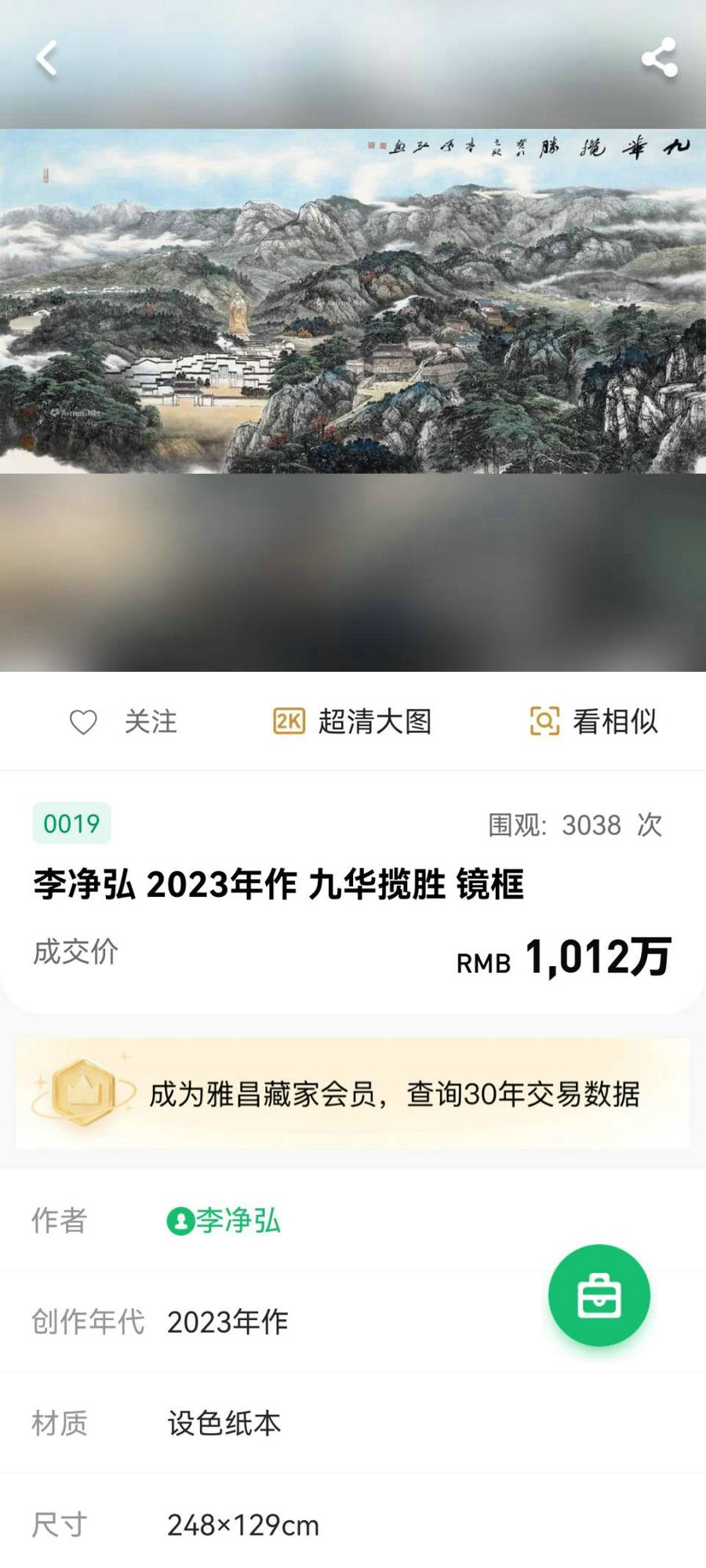This screenshot has width=706, height=1568.
Task: Open the 九华揽胜 painting image
Action: click(353, 301)
